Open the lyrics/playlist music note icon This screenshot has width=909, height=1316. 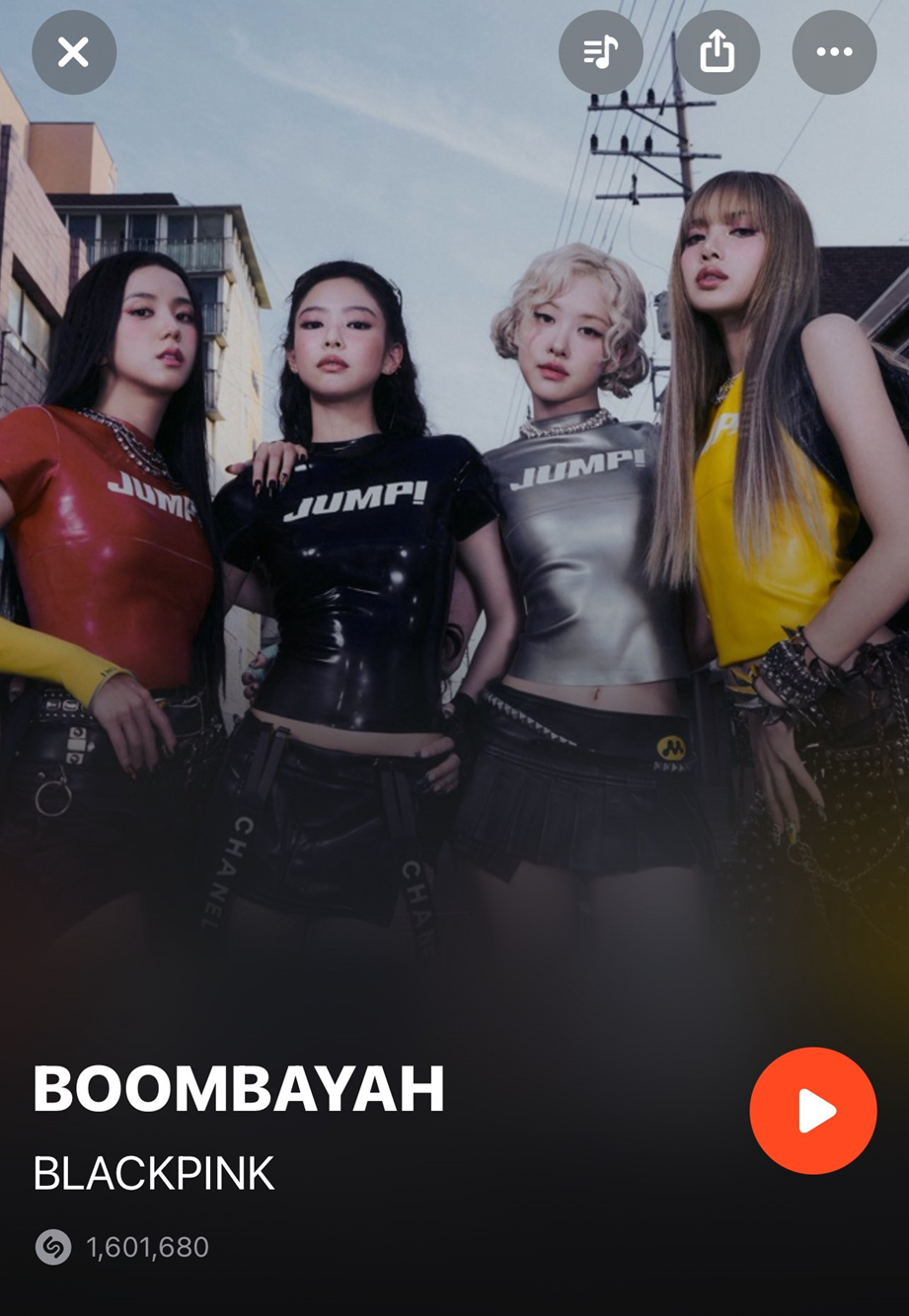click(600, 52)
